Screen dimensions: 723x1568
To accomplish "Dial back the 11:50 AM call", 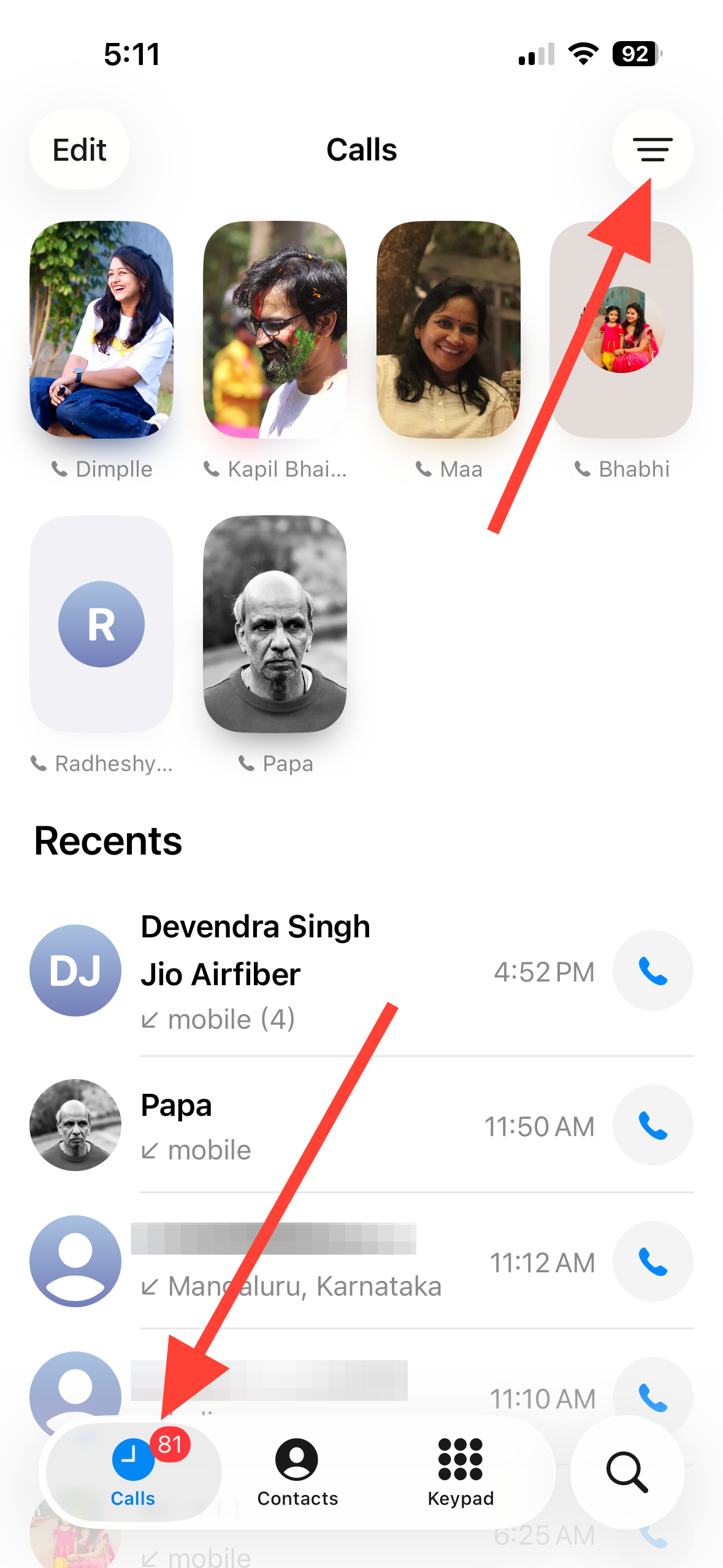I will click(652, 1126).
